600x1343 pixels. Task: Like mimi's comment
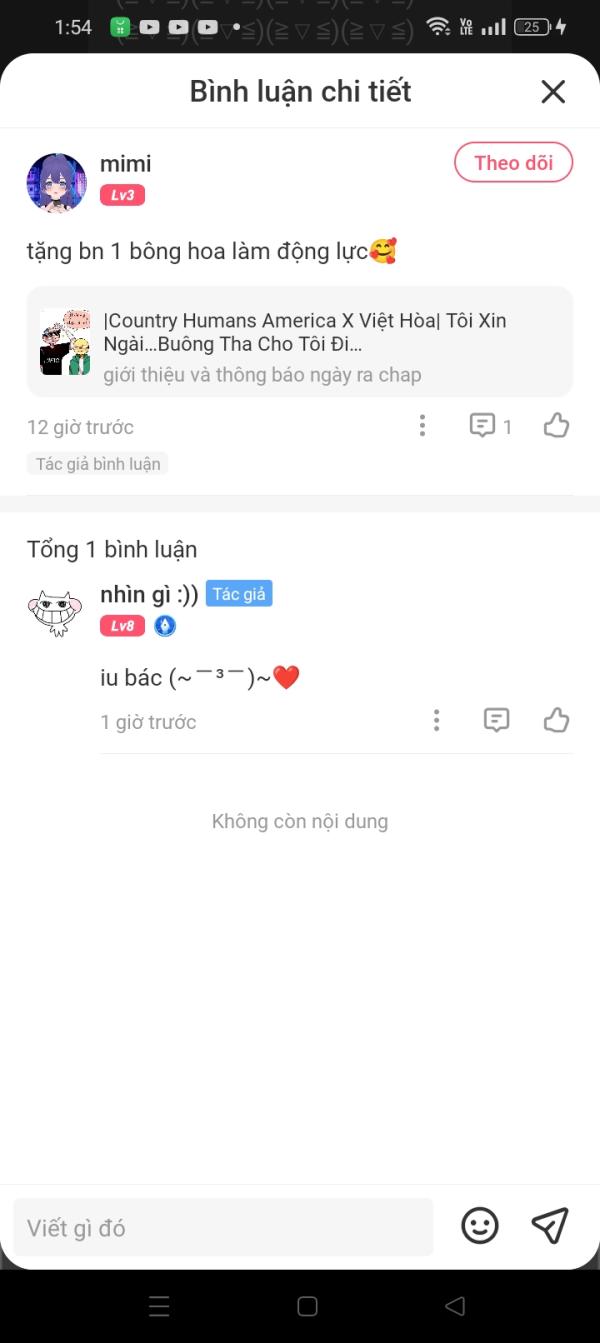coord(556,427)
